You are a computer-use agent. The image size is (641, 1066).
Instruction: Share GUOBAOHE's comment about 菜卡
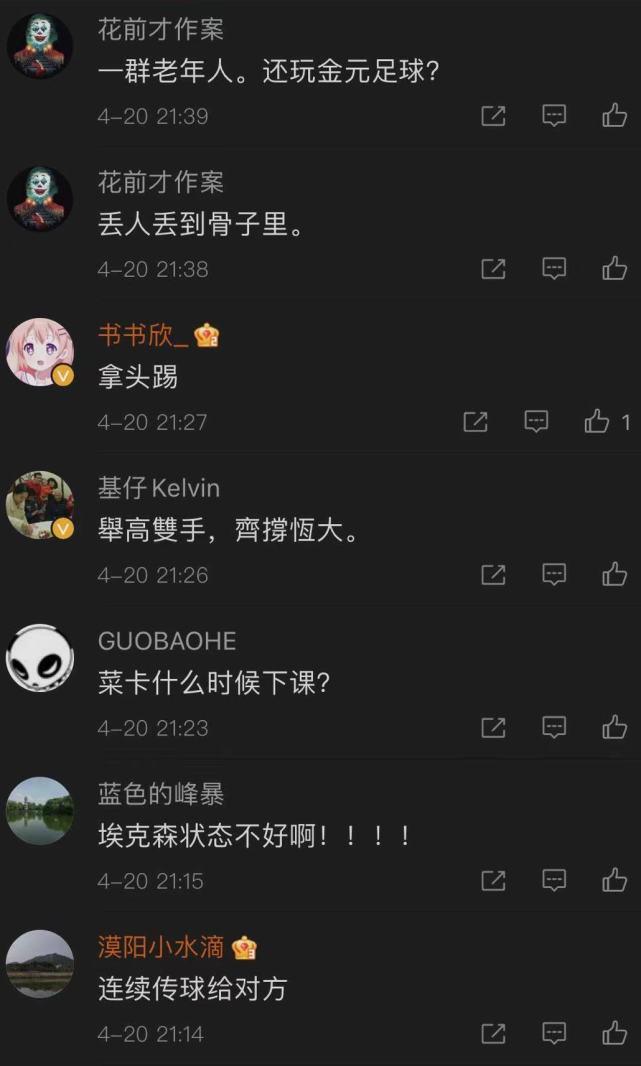click(x=493, y=727)
